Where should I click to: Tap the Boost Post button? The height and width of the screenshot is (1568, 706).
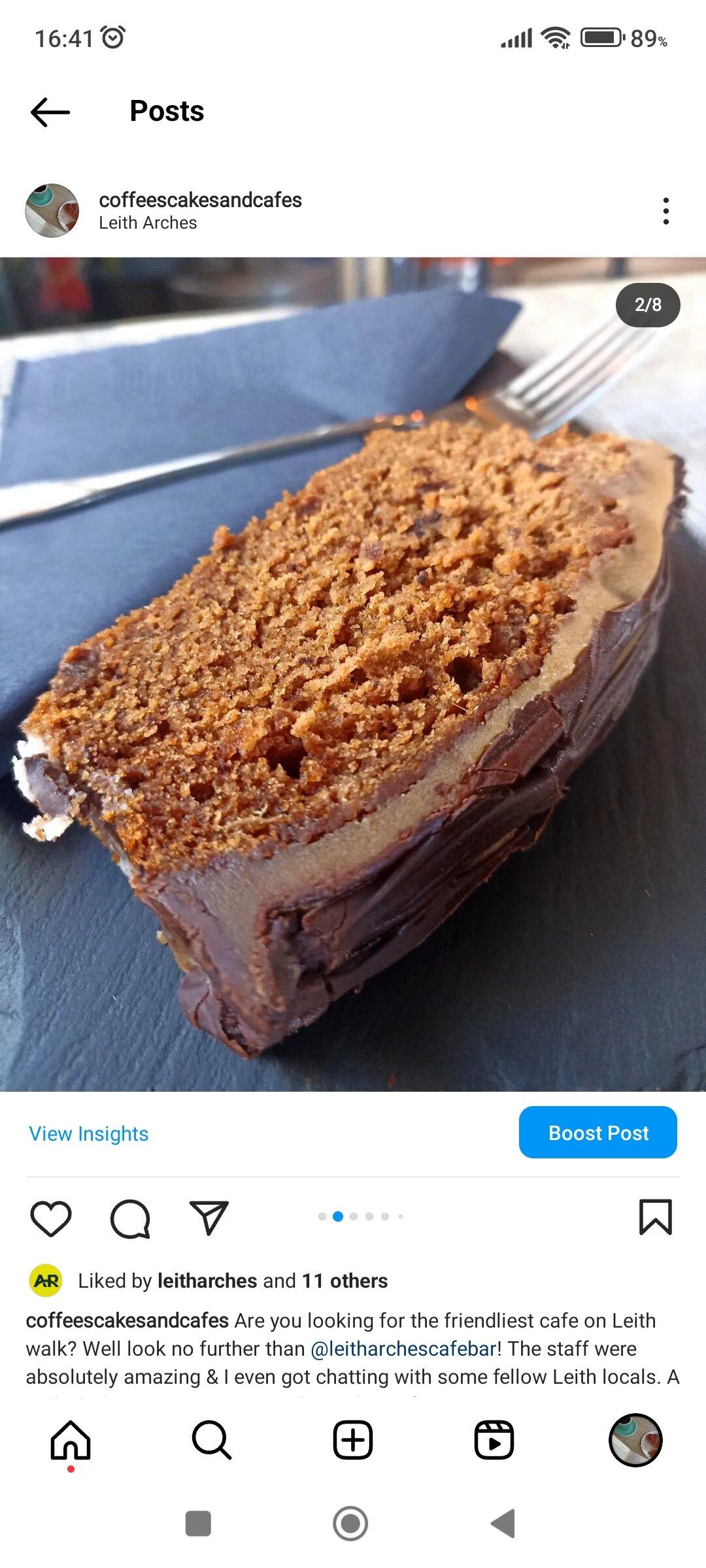tap(597, 1132)
